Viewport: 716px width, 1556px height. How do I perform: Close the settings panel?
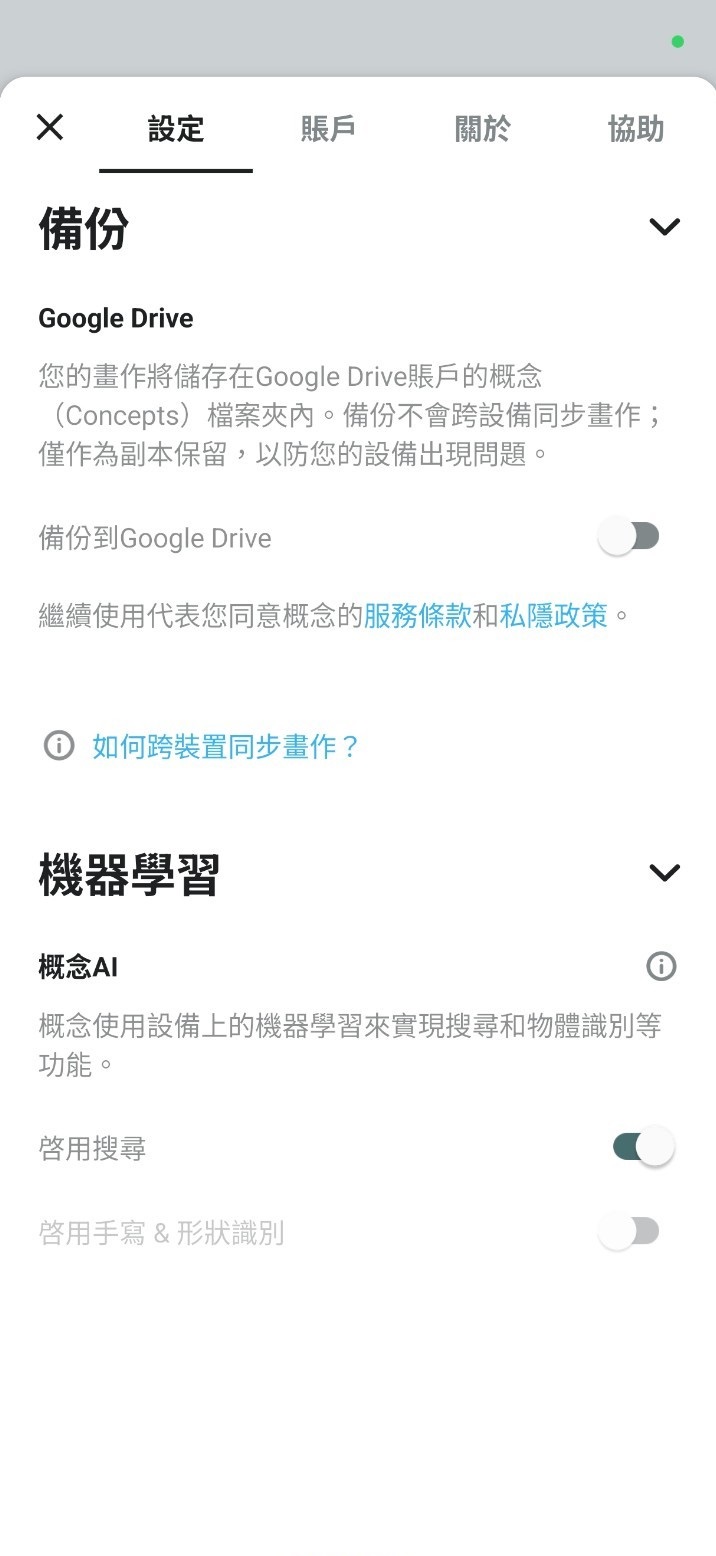click(50, 128)
